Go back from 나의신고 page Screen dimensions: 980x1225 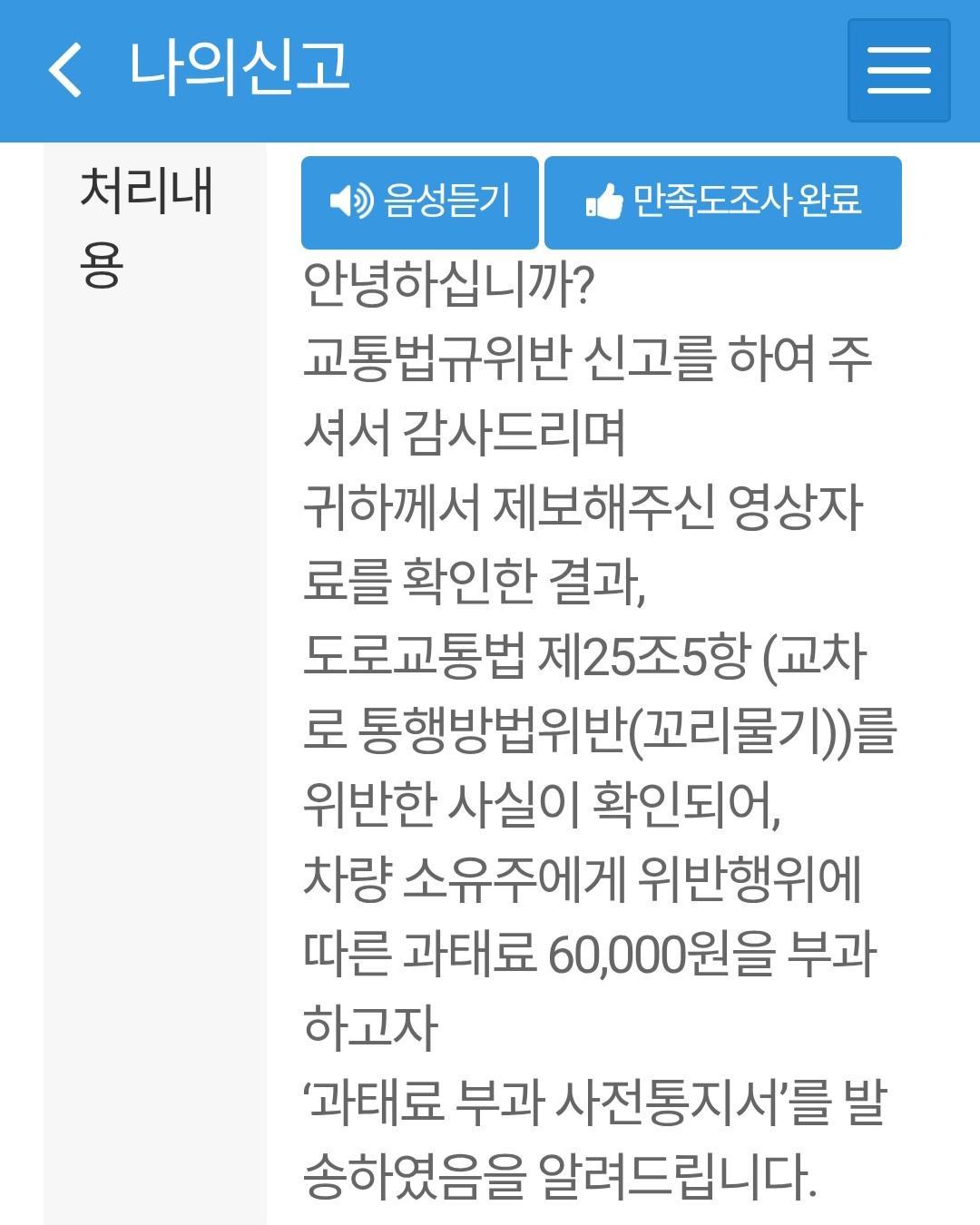coord(65,70)
